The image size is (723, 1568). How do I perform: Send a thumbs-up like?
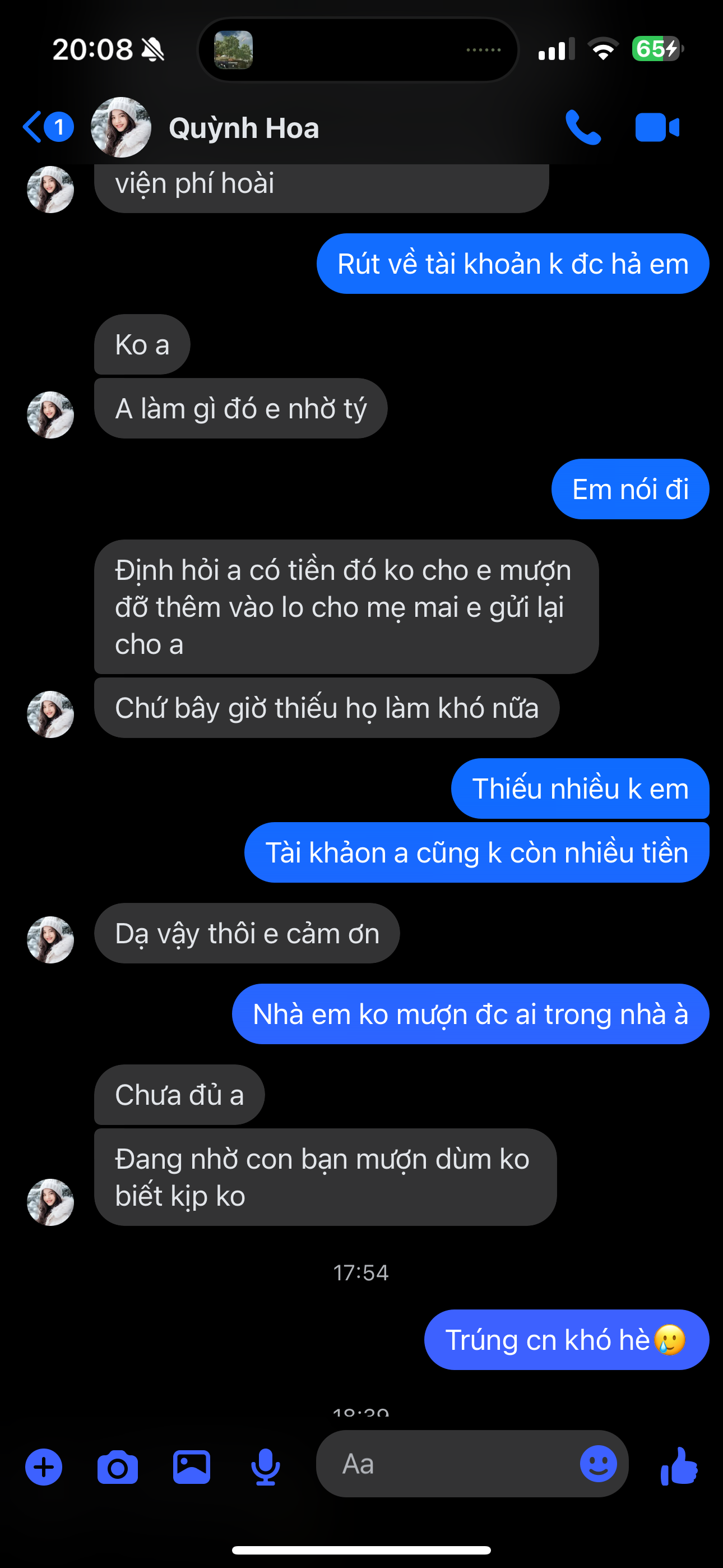click(x=679, y=1466)
